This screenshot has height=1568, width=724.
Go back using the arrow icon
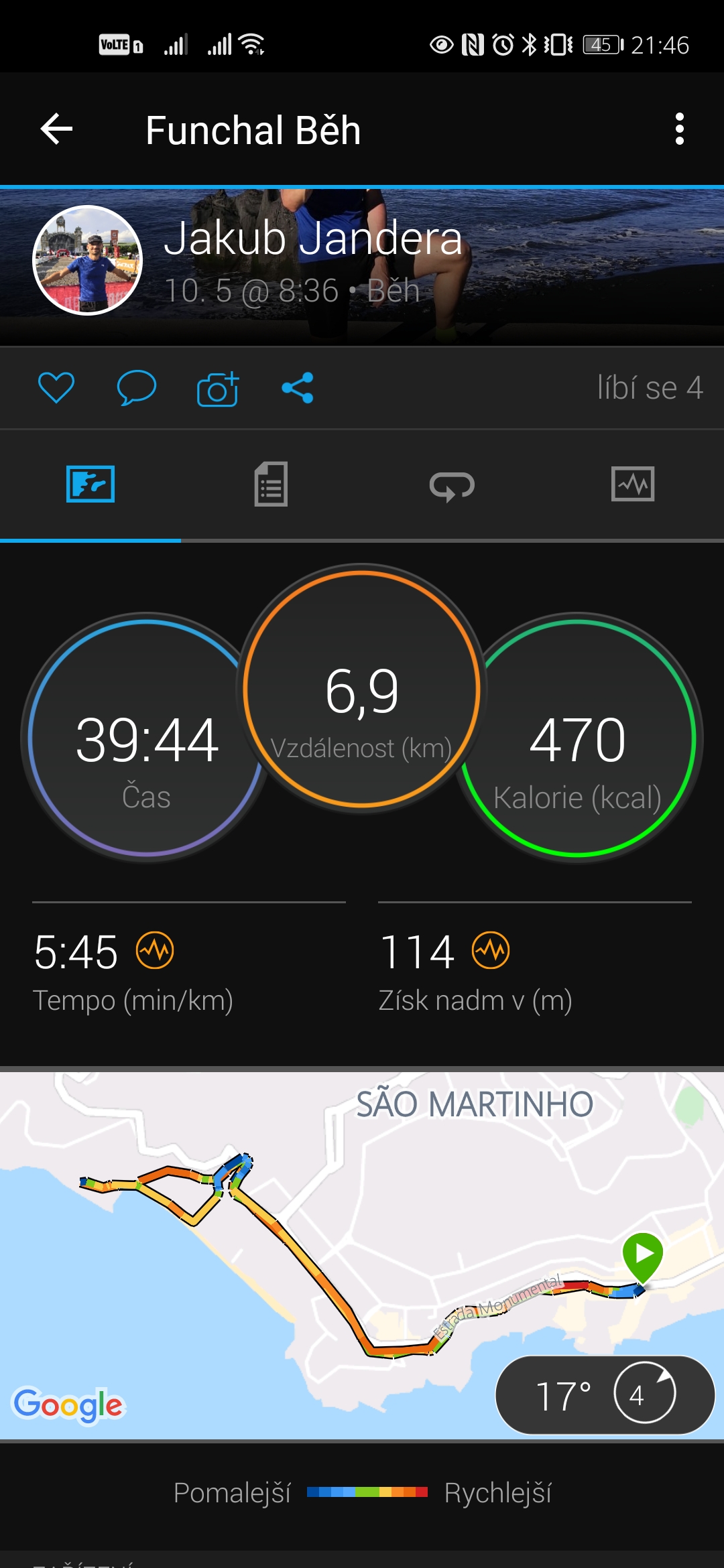56,129
